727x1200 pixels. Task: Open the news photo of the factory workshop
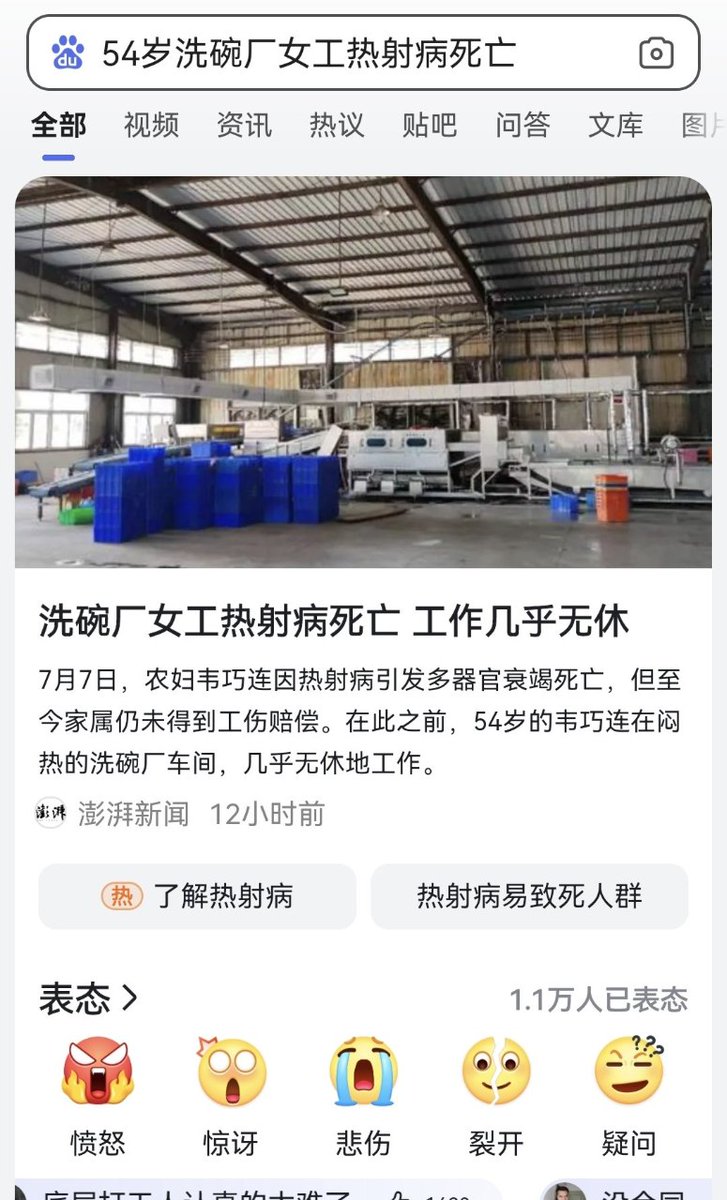pos(363,372)
